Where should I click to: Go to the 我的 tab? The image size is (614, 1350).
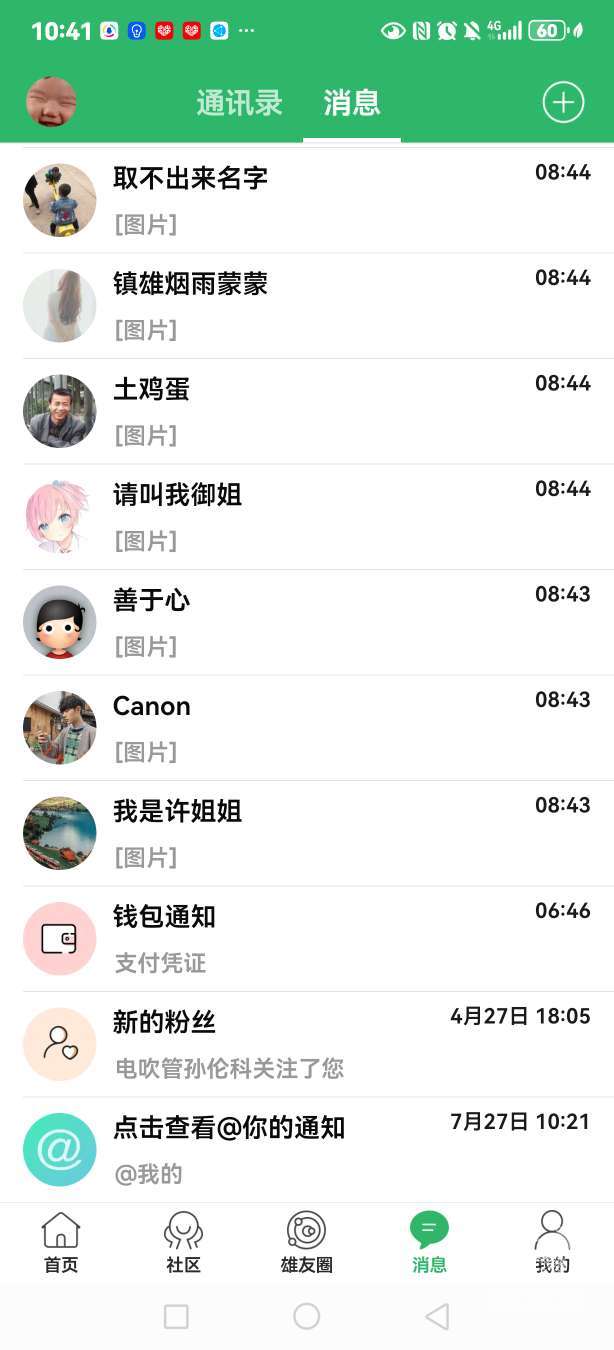click(552, 1242)
